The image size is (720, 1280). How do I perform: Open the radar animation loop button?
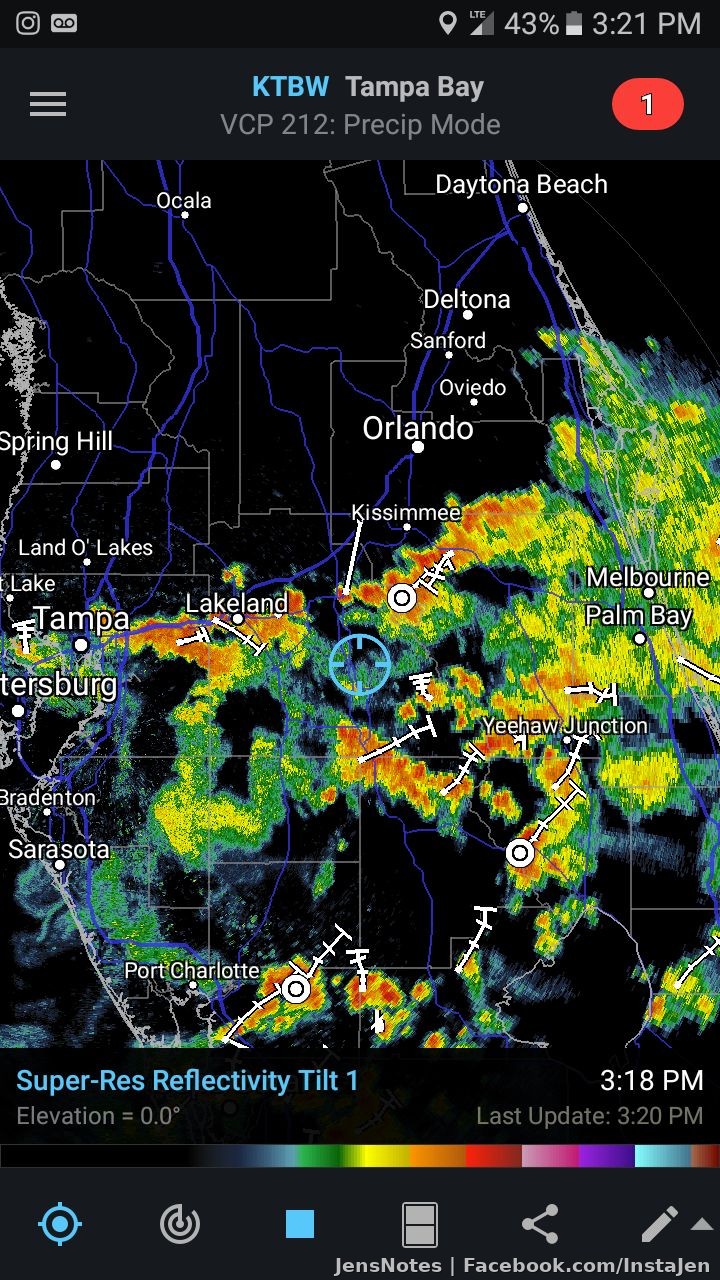click(180, 1224)
